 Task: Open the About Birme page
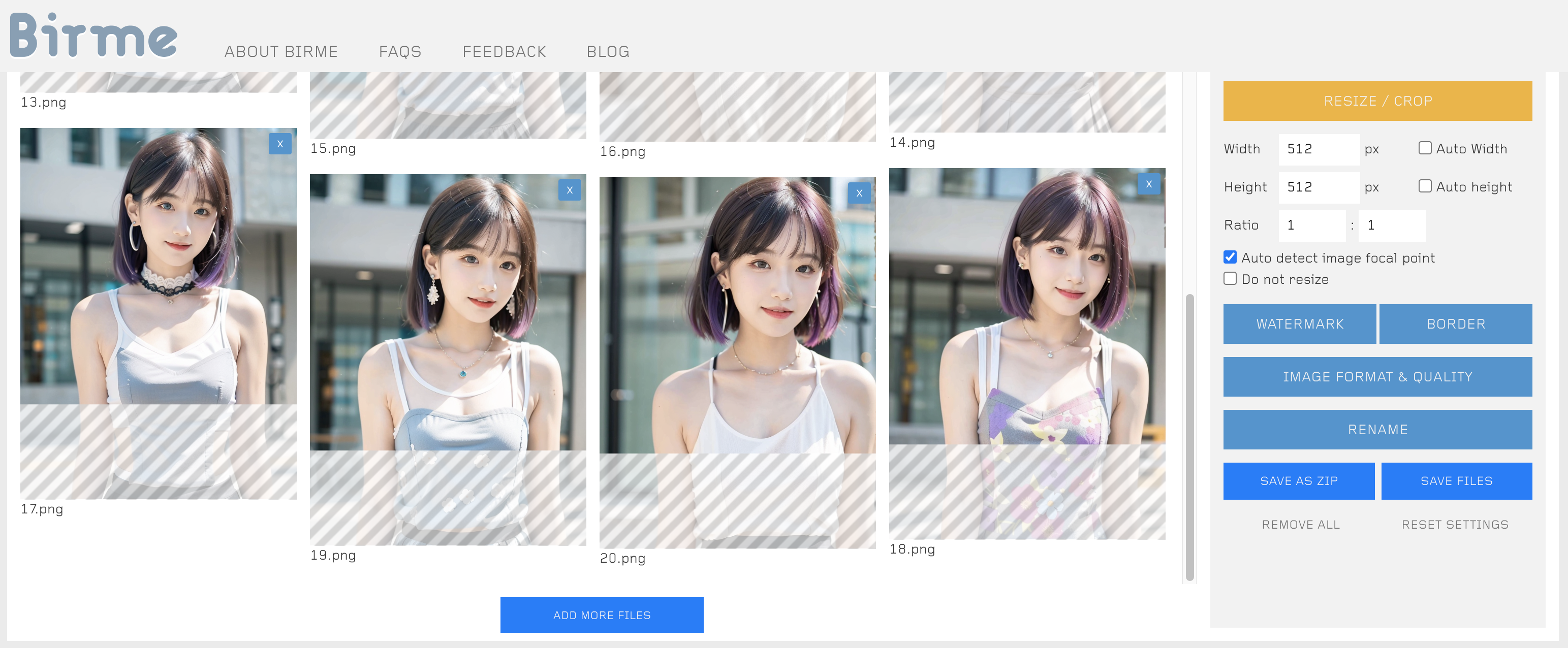(280, 52)
